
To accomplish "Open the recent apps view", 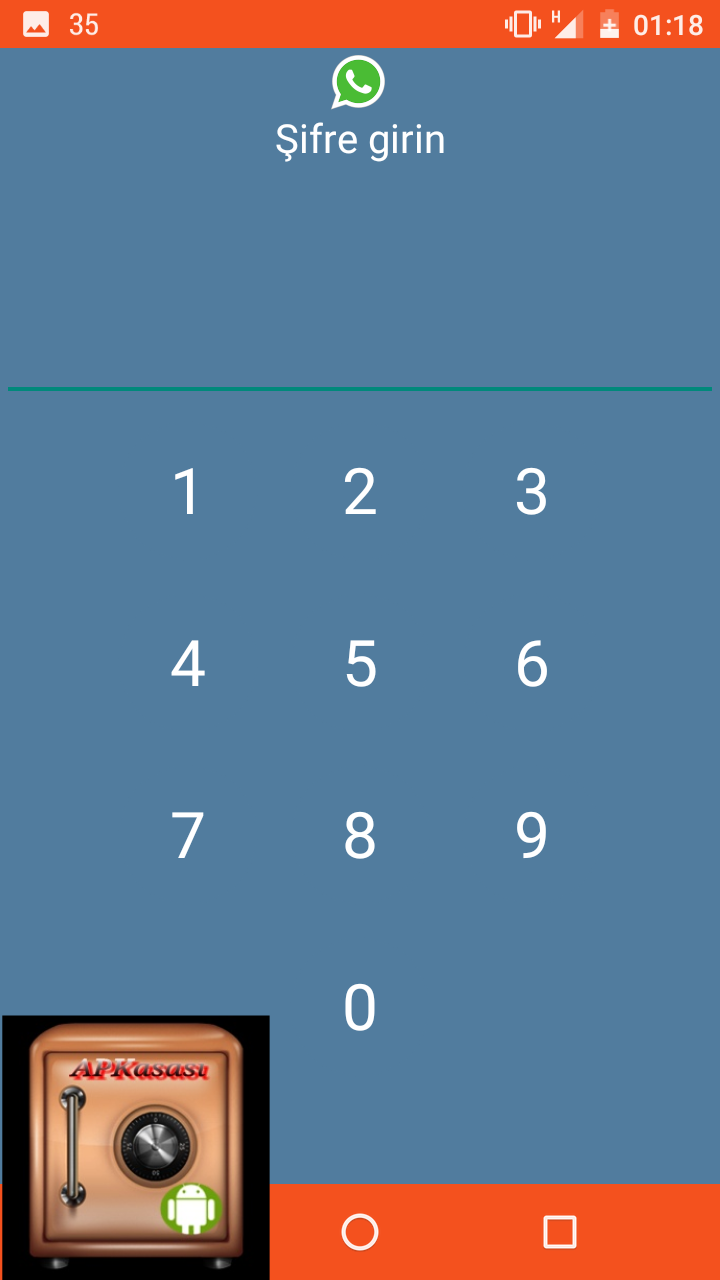I will (560, 1232).
